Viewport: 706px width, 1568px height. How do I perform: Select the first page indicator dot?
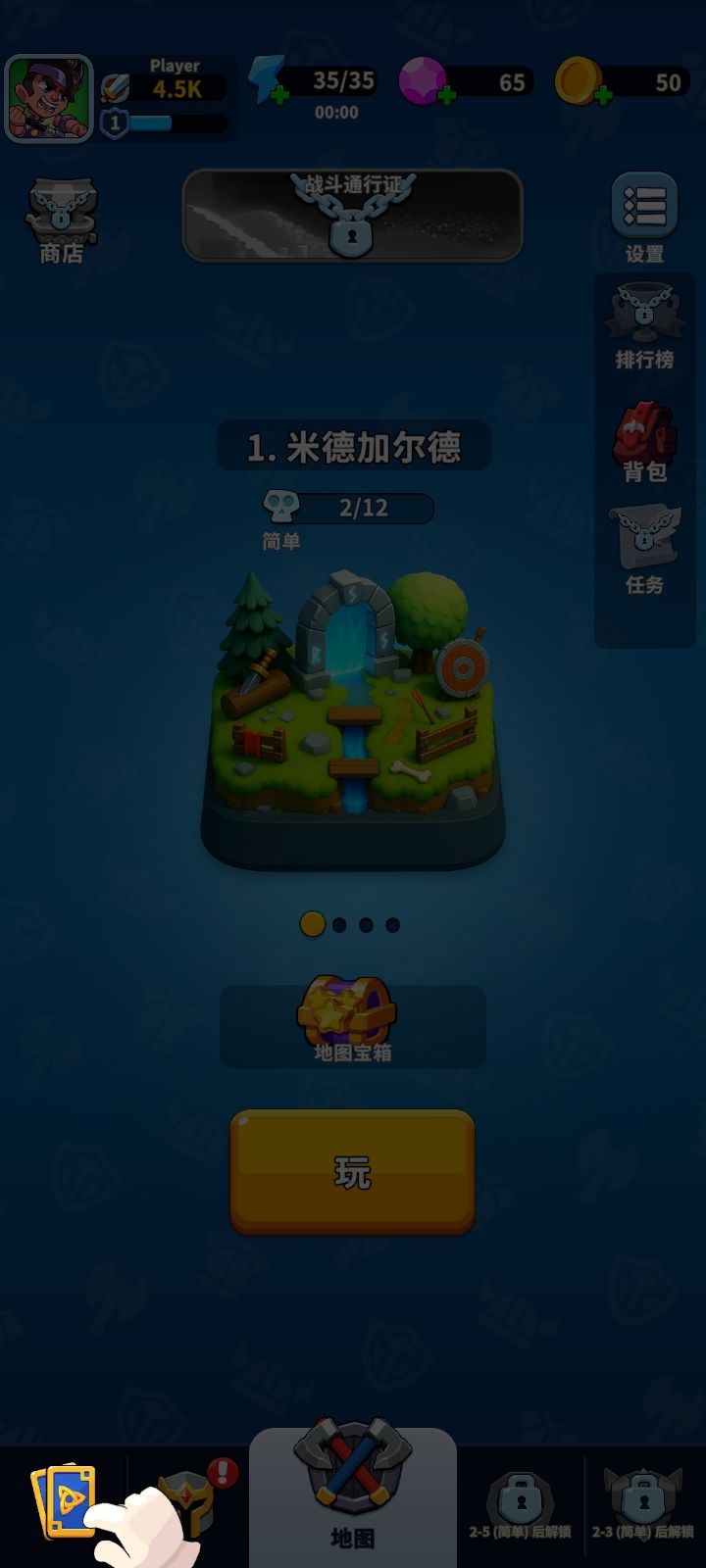tap(312, 925)
